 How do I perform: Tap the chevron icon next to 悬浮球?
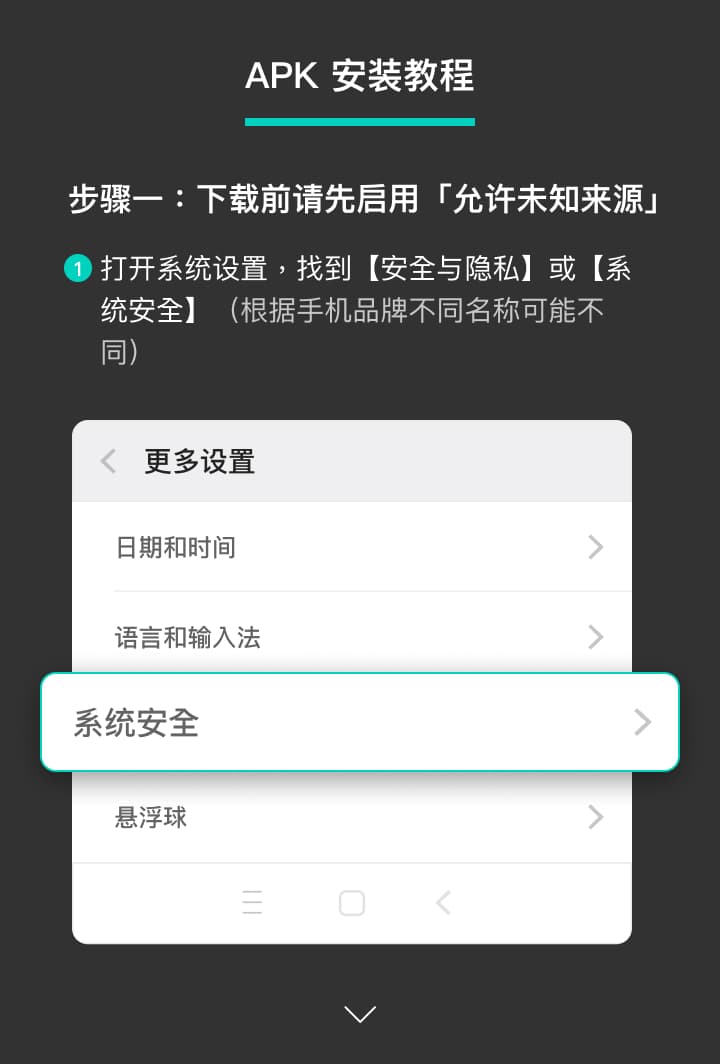(596, 817)
